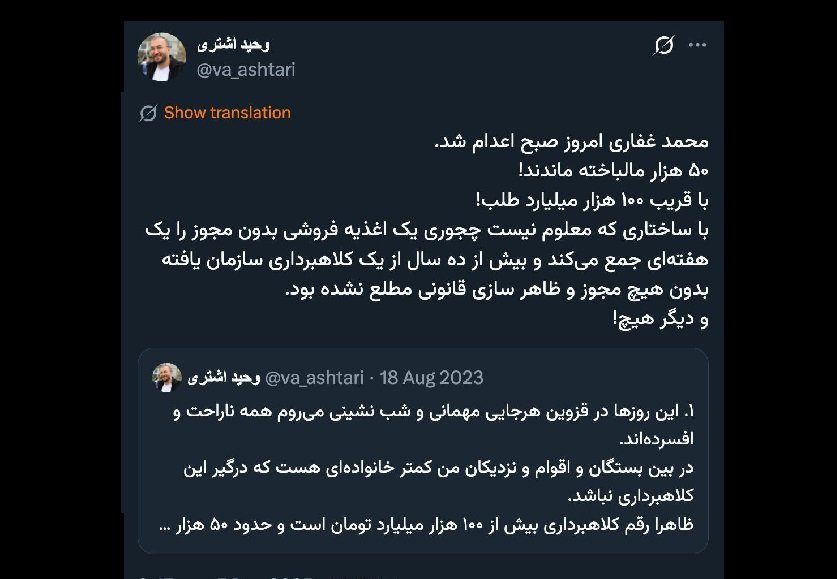
Task: Open the Grok explain icon
Action: click(x=664, y=45)
